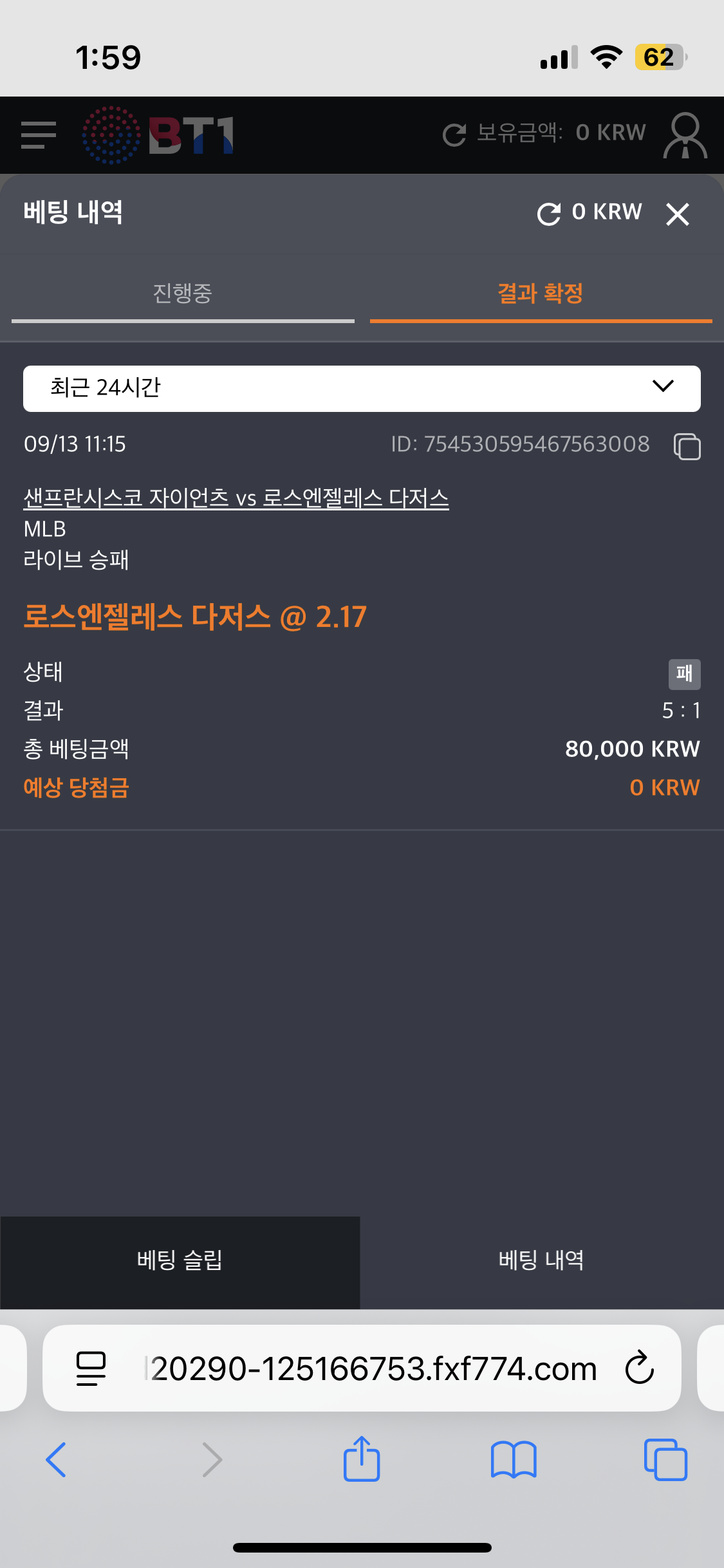Open the hamburger drawer menu

click(39, 135)
